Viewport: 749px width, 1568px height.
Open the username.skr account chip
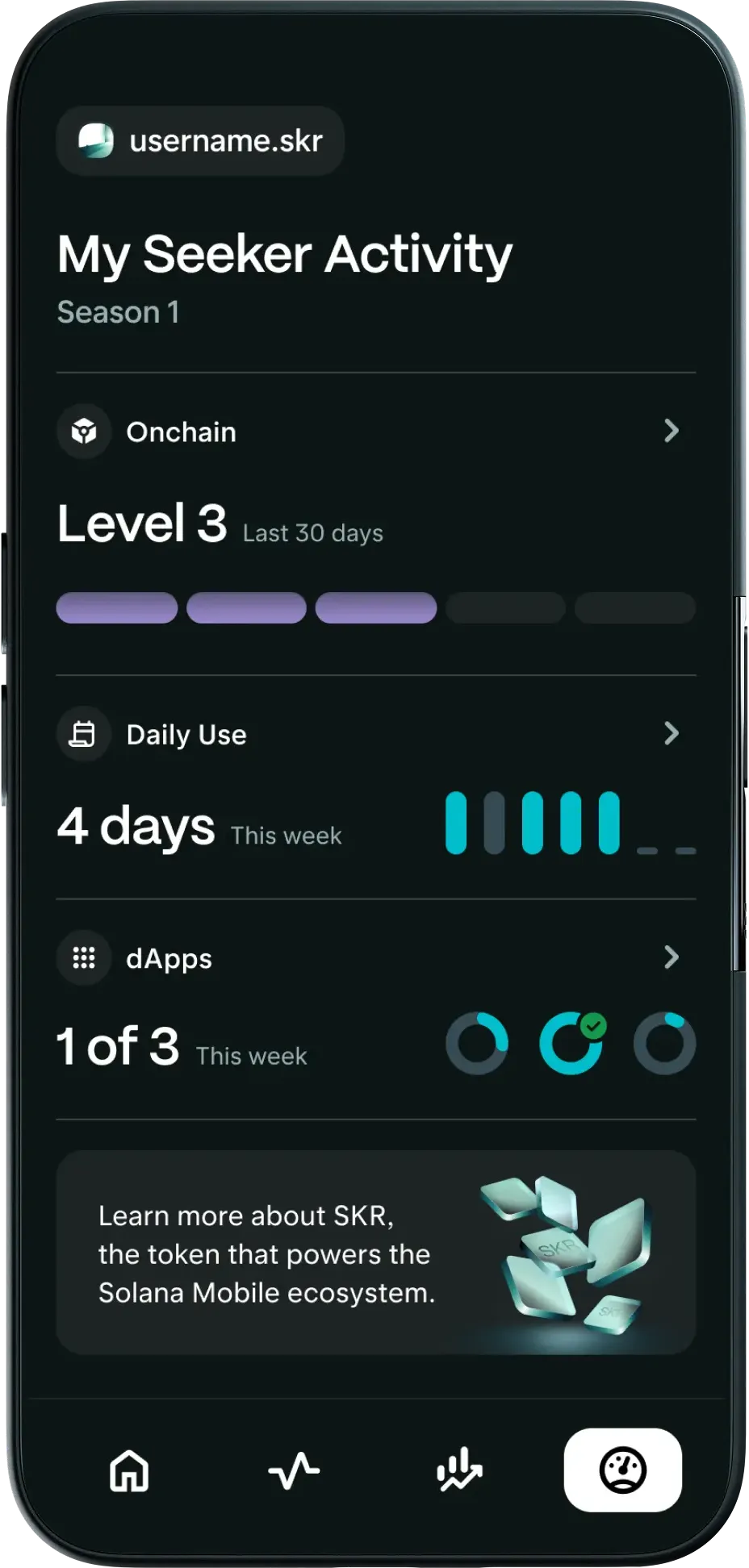point(200,141)
